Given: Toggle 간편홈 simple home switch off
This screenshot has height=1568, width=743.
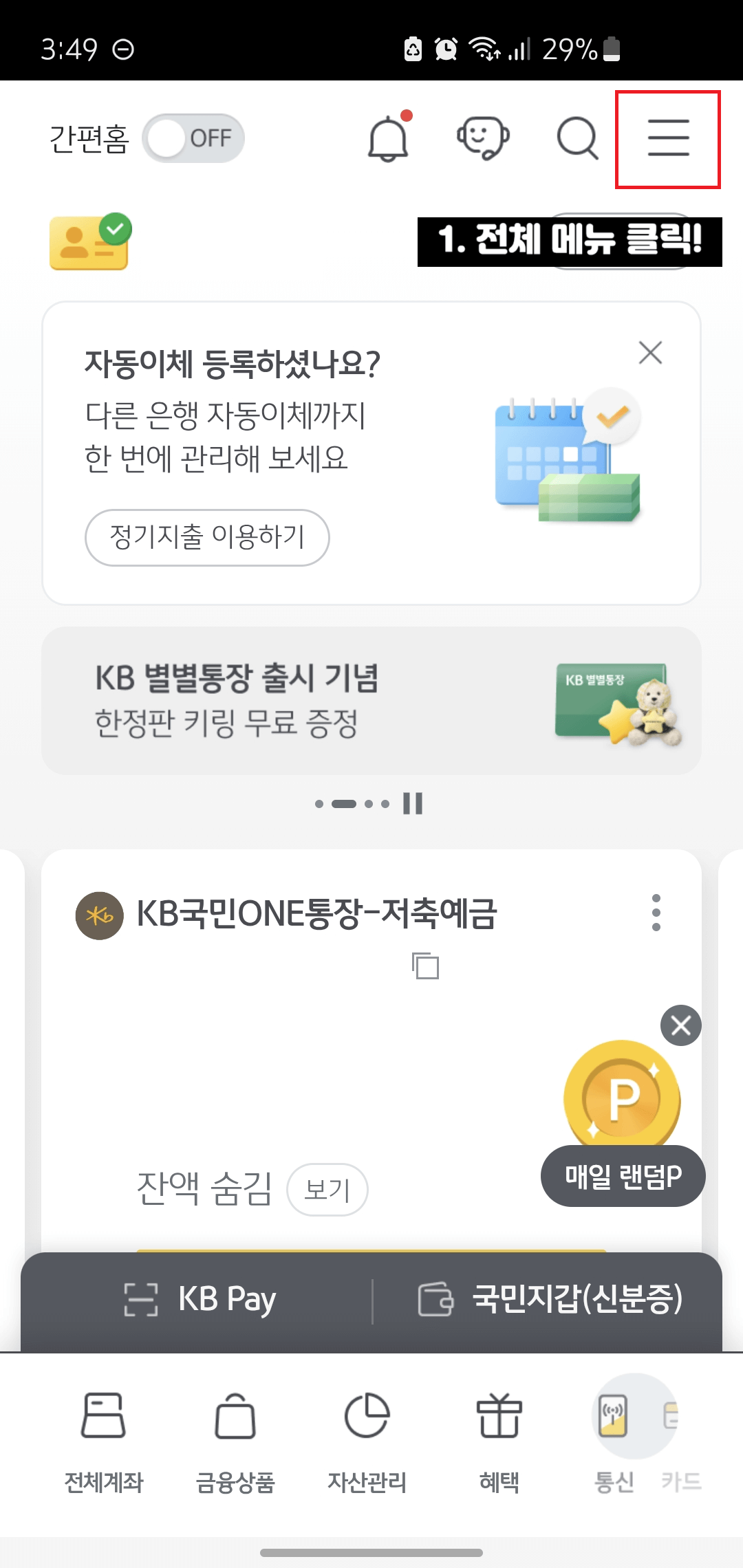Looking at the screenshot, I should click(194, 138).
